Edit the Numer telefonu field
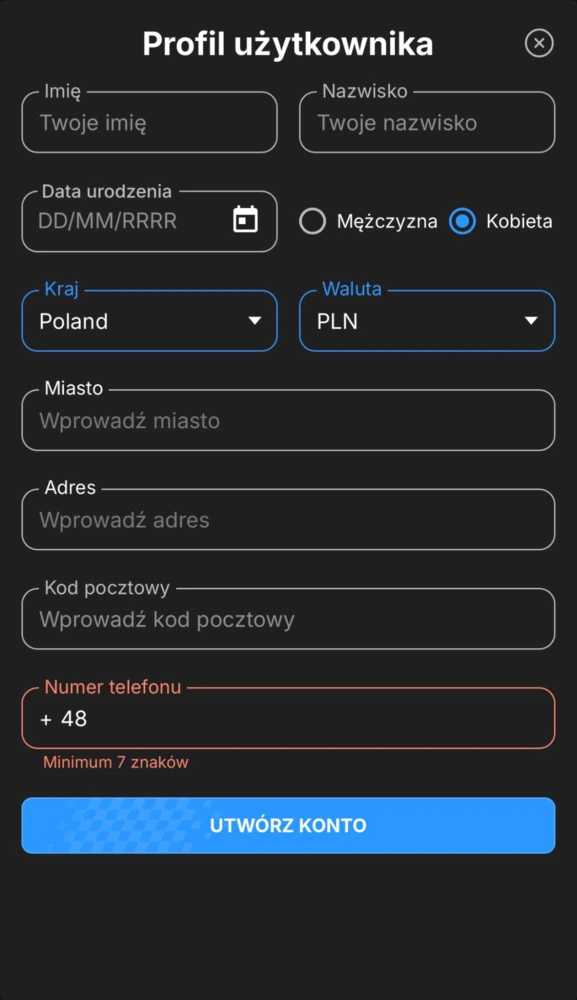 288,718
